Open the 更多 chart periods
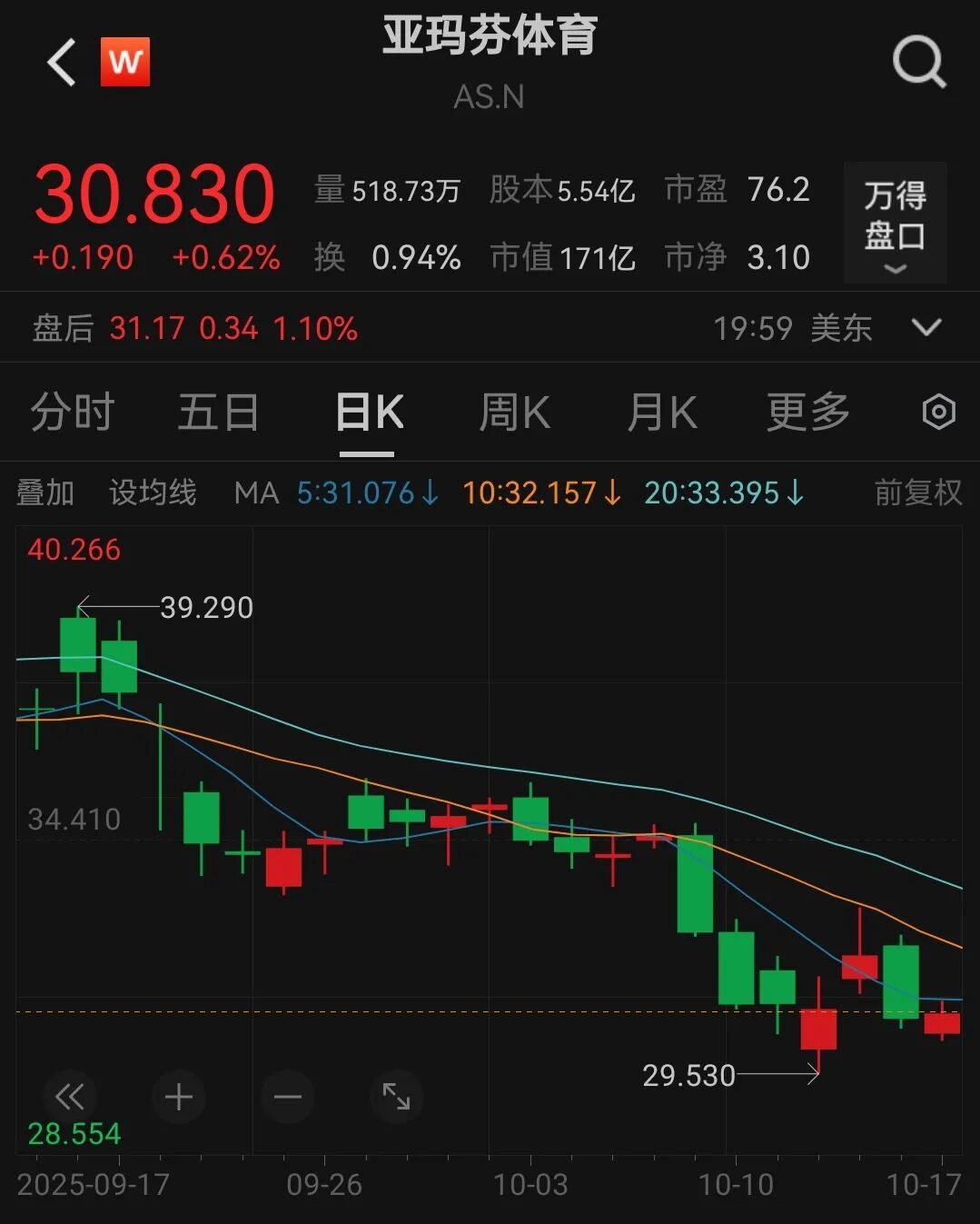980x1224 pixels. point(807,413)
